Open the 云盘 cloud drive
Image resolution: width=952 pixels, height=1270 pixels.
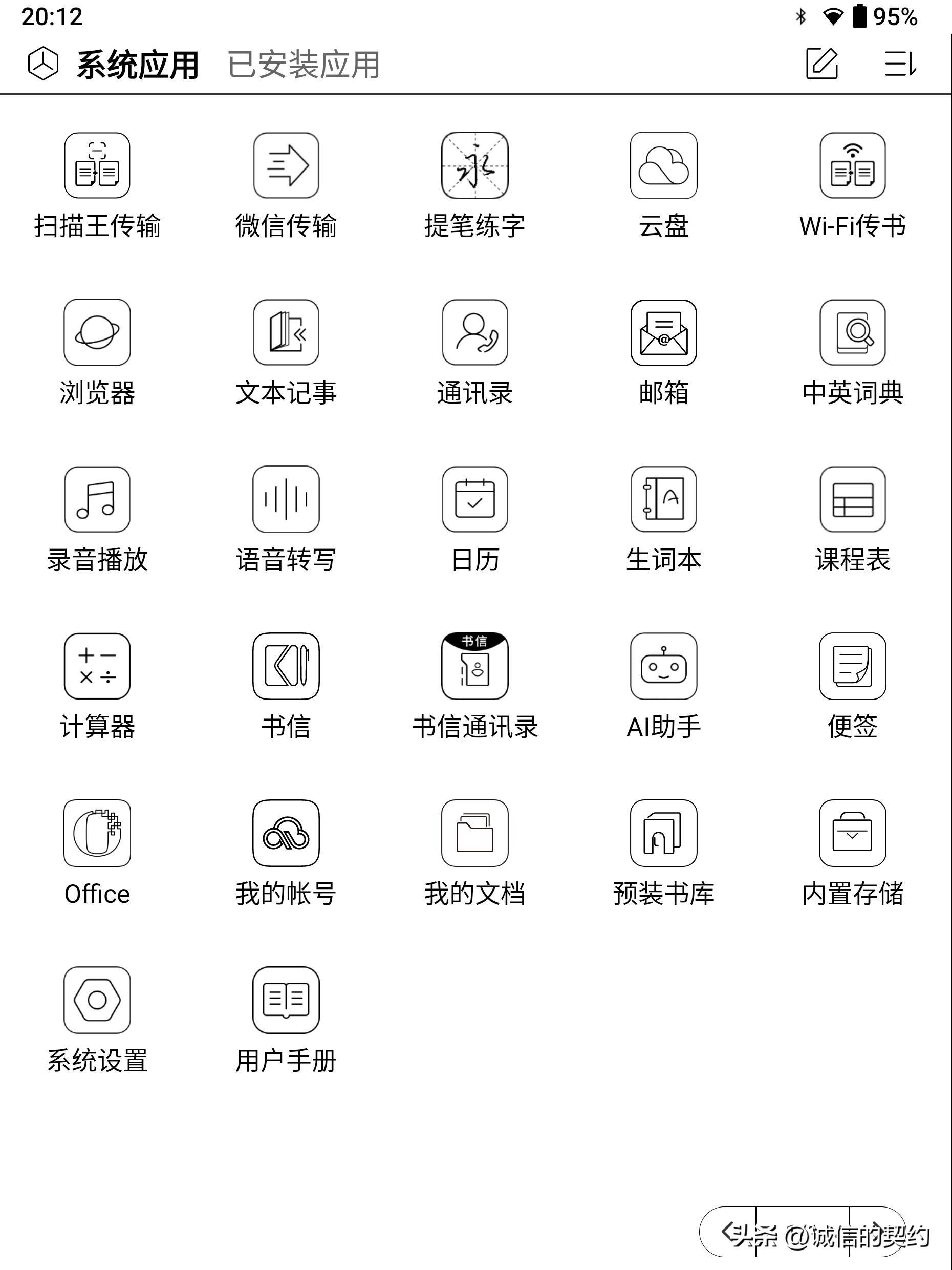click(663, 165)
